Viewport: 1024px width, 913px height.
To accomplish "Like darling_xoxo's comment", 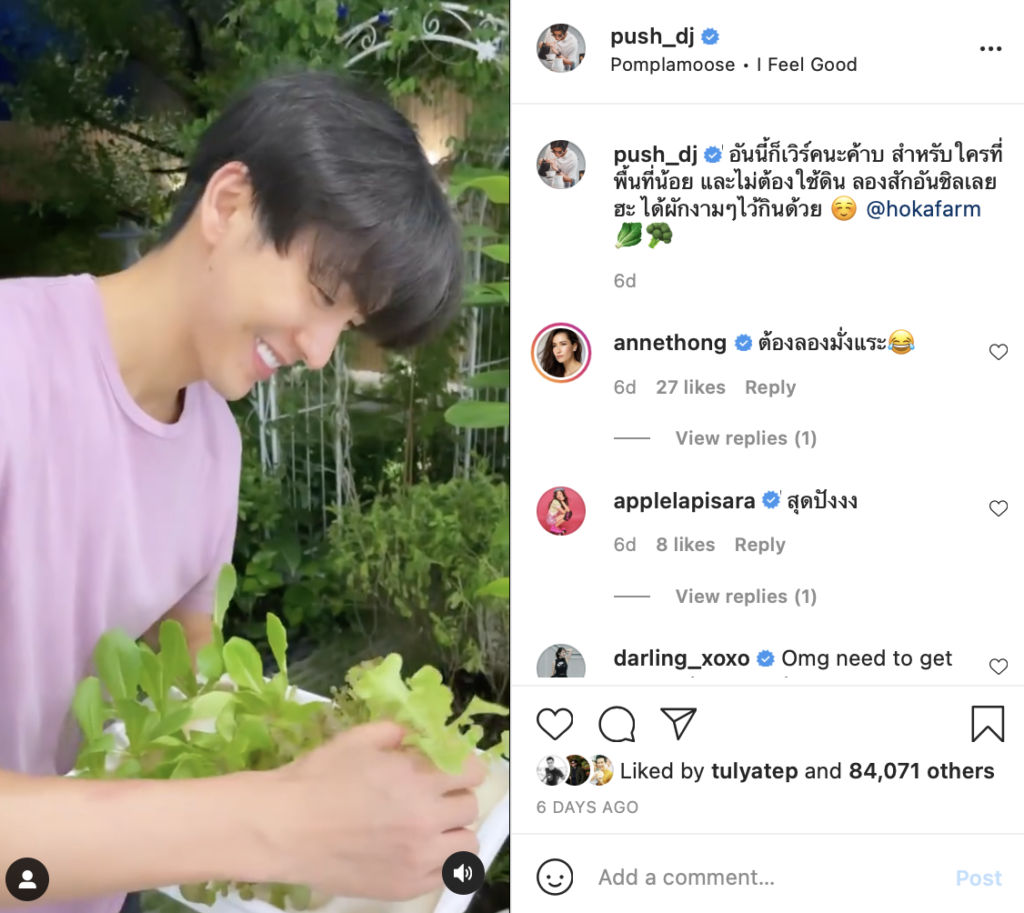I will pyautogui.click(x=998, y=666).
